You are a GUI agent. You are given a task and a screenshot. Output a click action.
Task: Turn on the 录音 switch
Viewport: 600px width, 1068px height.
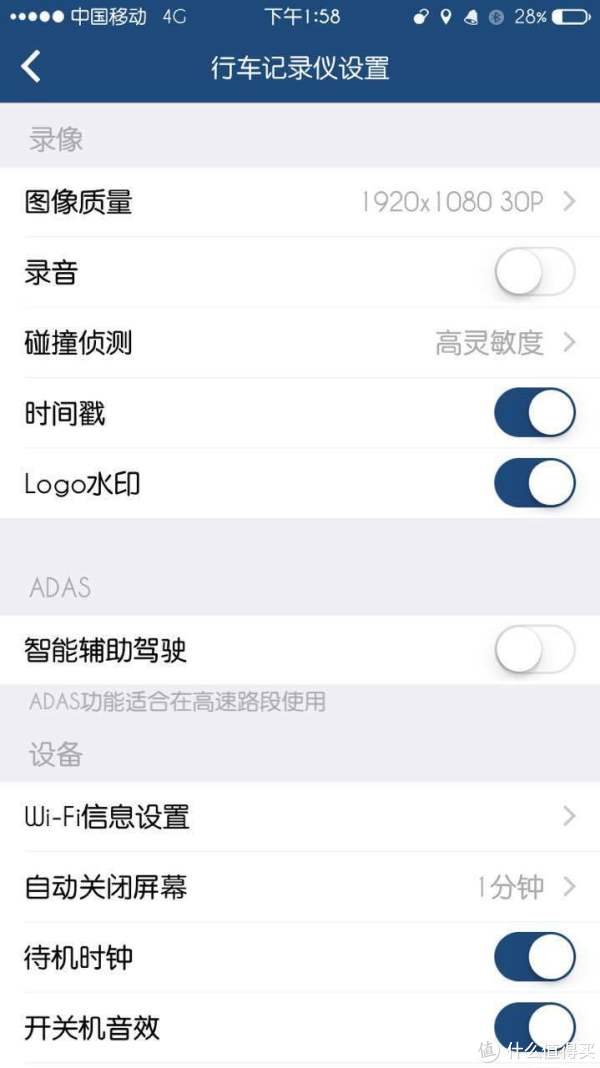pos(535,272)
